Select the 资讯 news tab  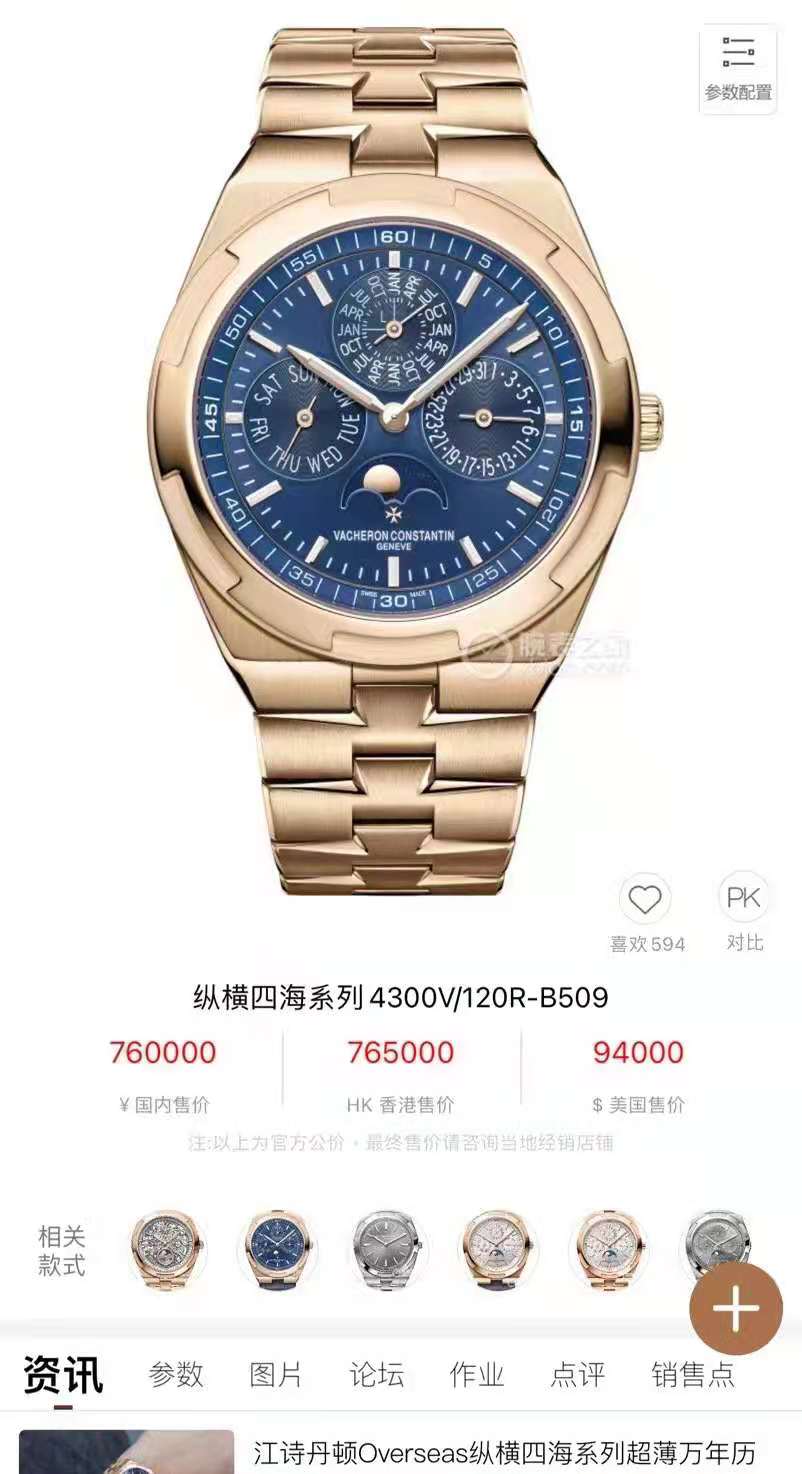click(63, 1375)
